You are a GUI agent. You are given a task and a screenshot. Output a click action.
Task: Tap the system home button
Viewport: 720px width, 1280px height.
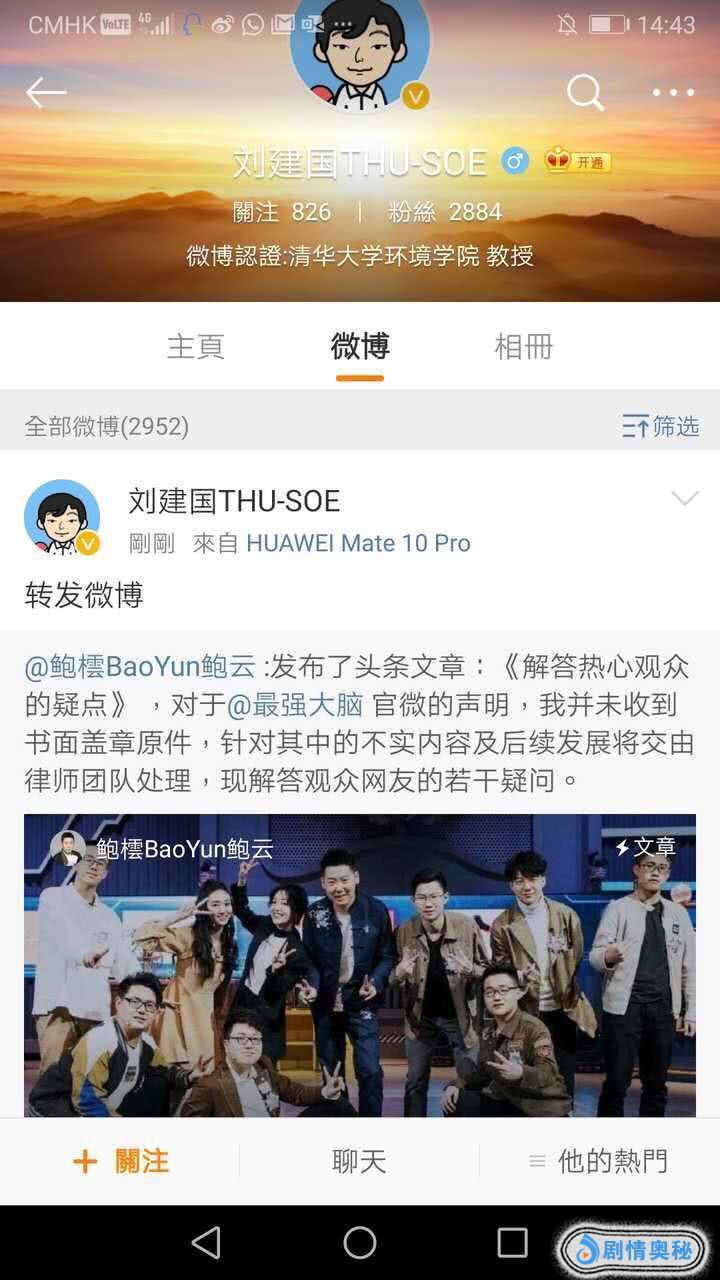pos(360,1243)
